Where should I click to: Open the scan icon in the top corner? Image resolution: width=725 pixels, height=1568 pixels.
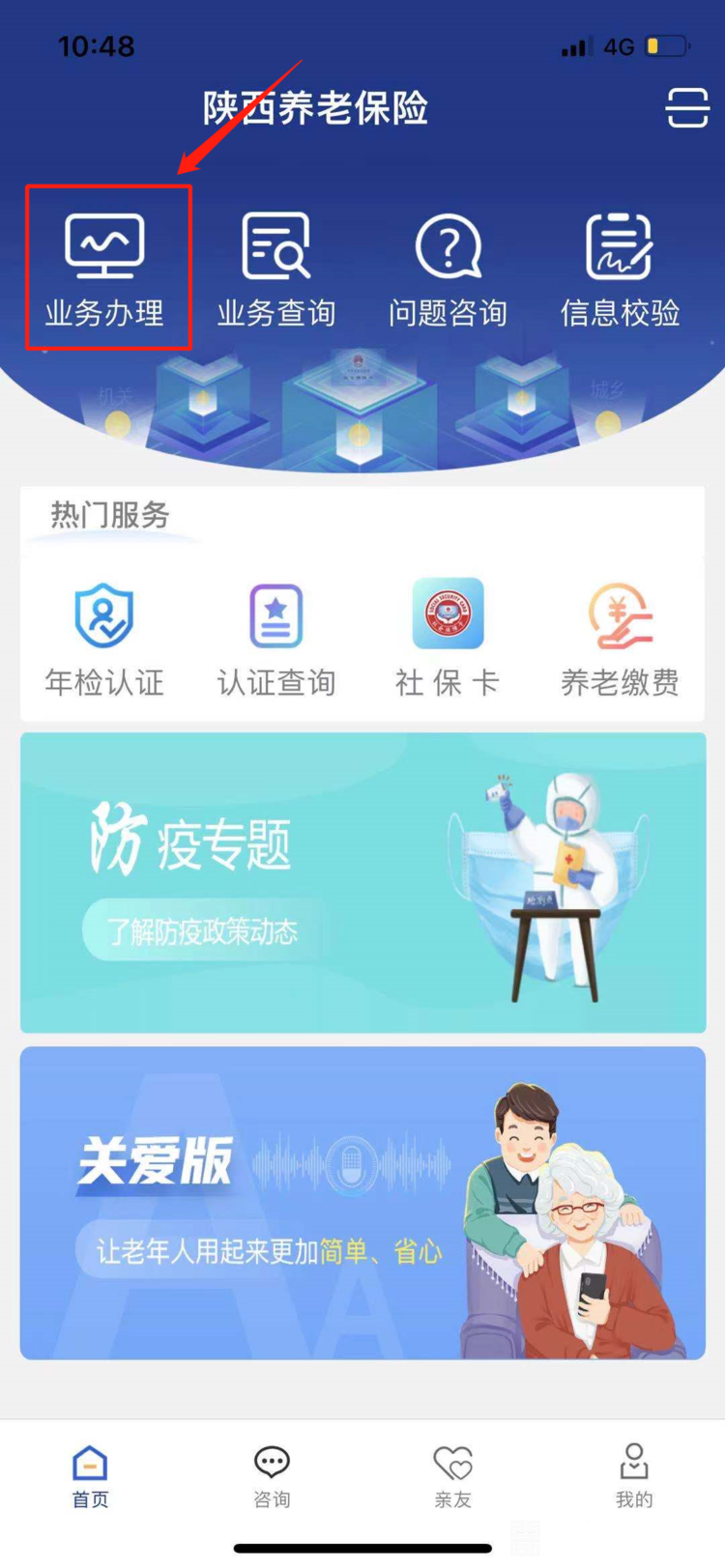[x=686, y=107]
